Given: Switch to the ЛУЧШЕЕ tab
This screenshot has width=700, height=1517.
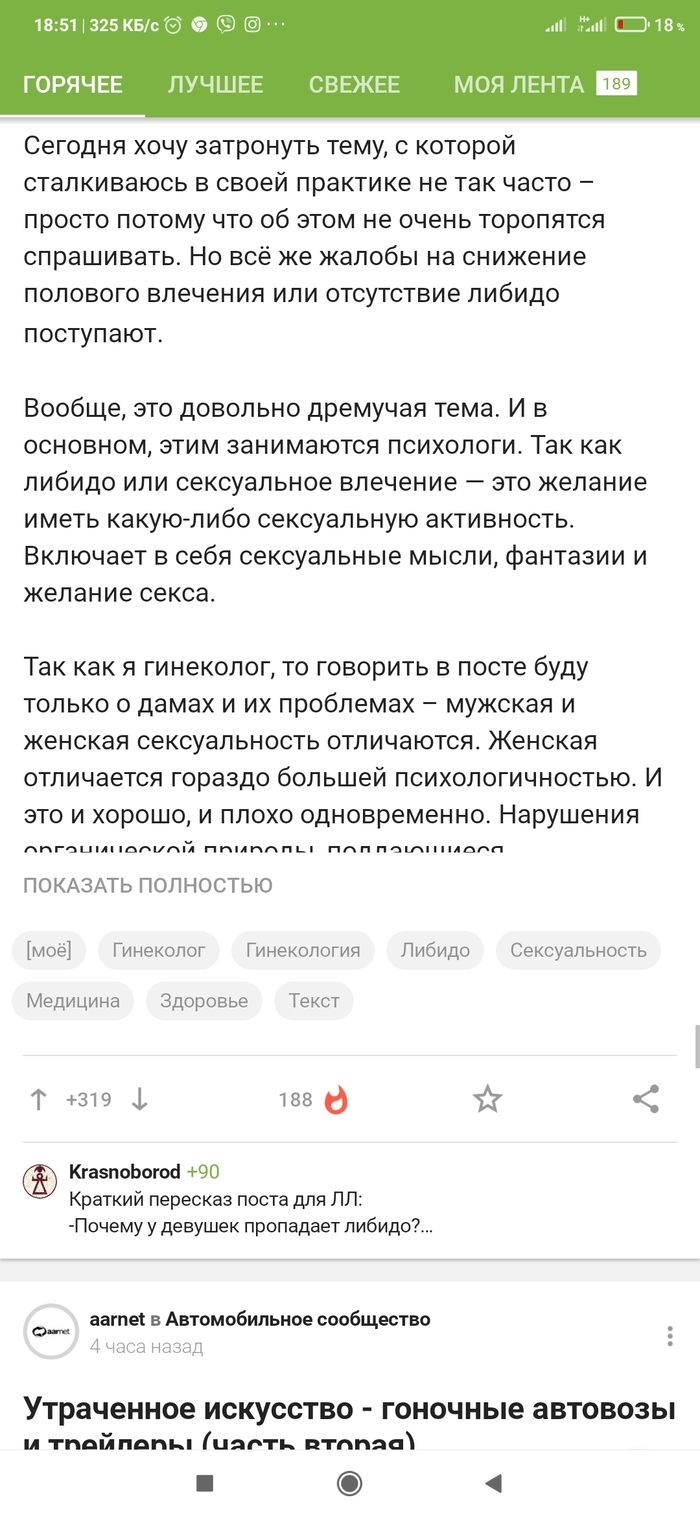Looking at the screenshot, I should point(215,85).
